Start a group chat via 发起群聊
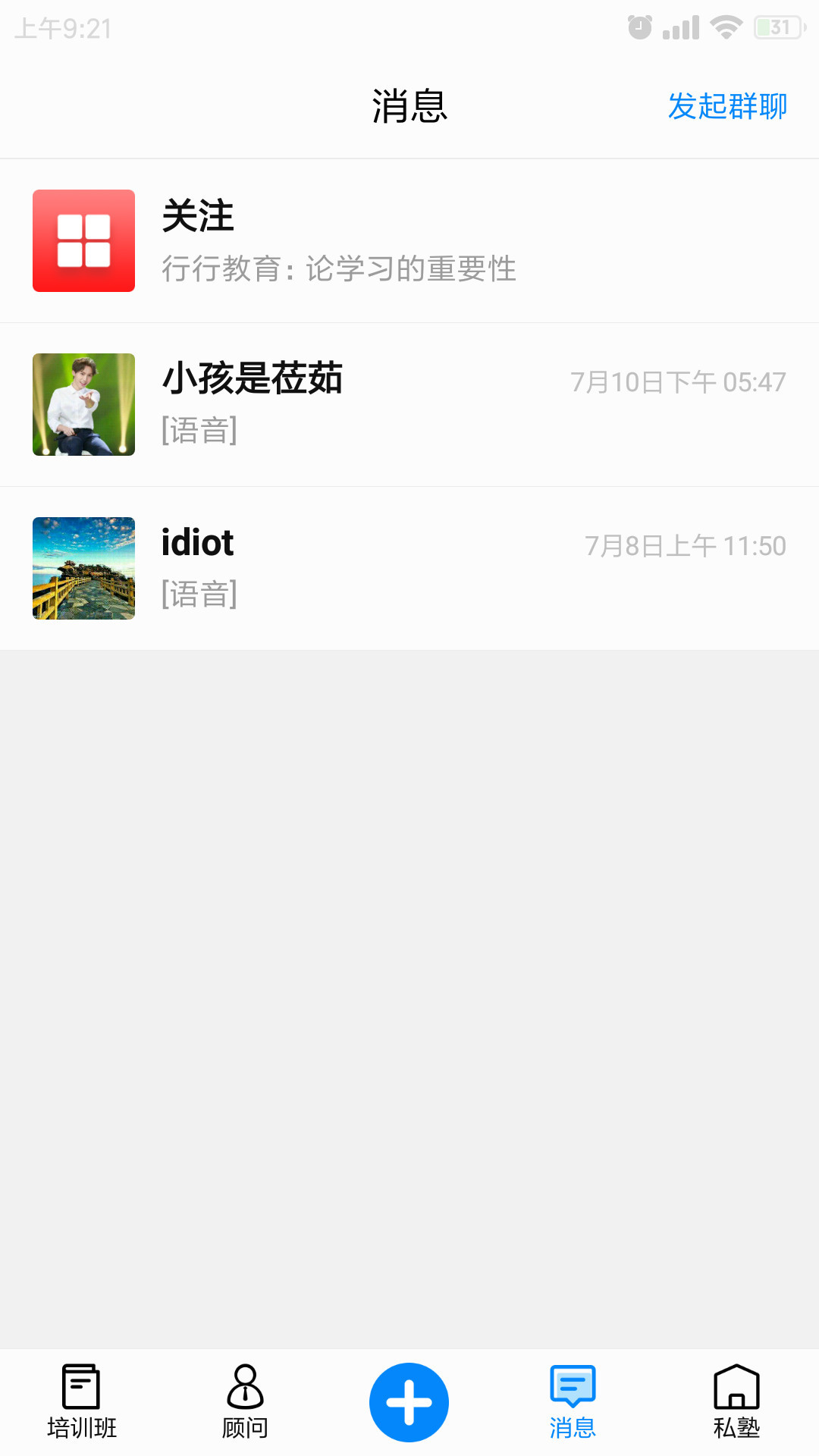 (726, 106)
